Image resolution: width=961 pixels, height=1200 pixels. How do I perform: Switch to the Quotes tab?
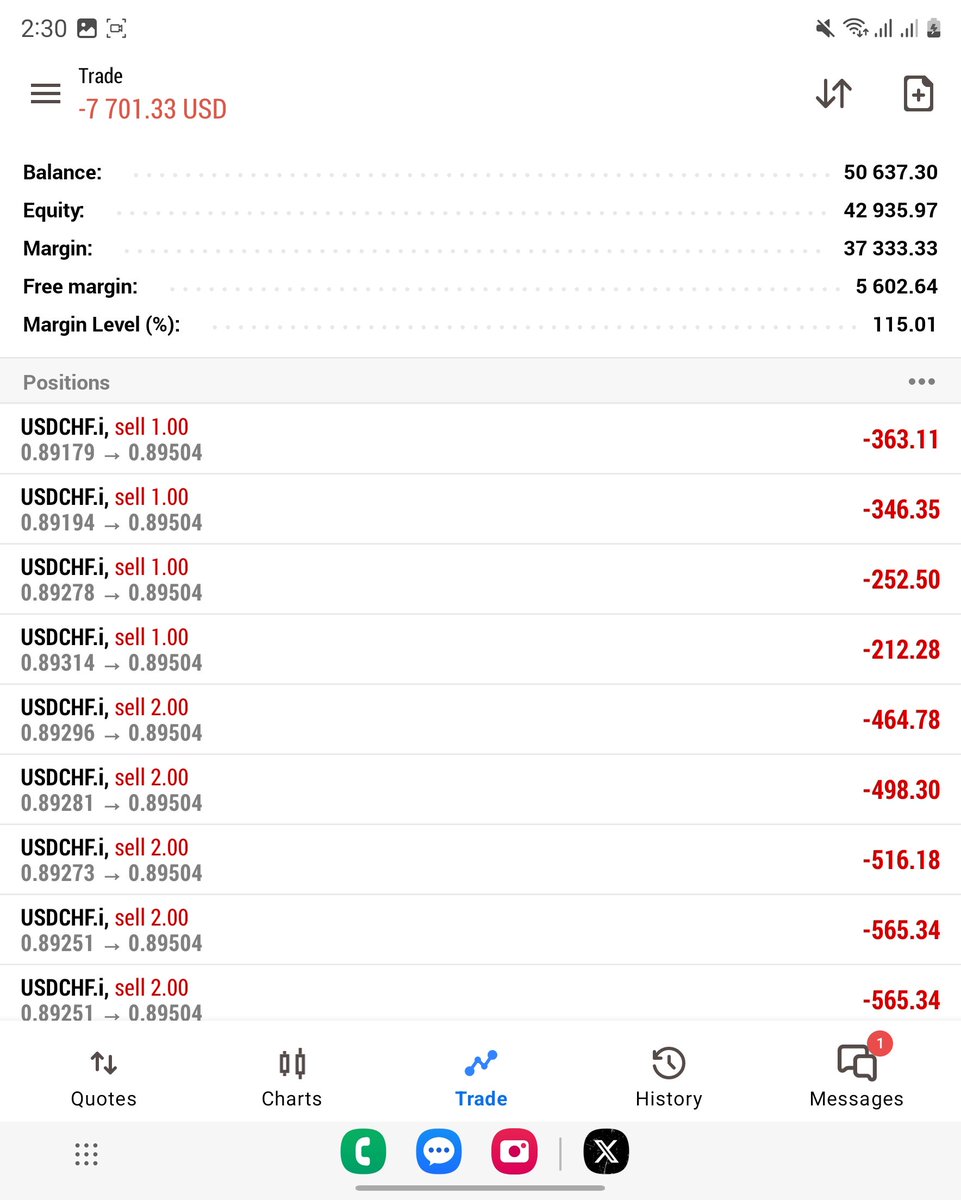103,1078
